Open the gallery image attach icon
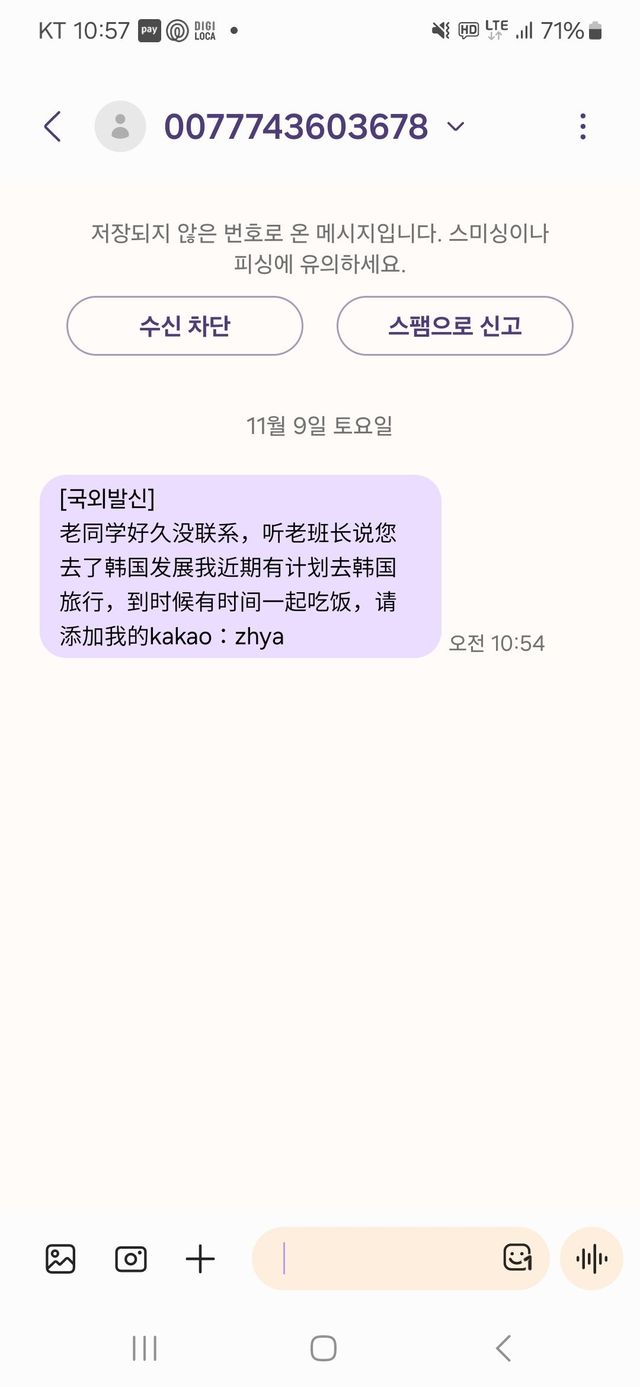Screen dimensions: 640x1387 point(61,1259)
